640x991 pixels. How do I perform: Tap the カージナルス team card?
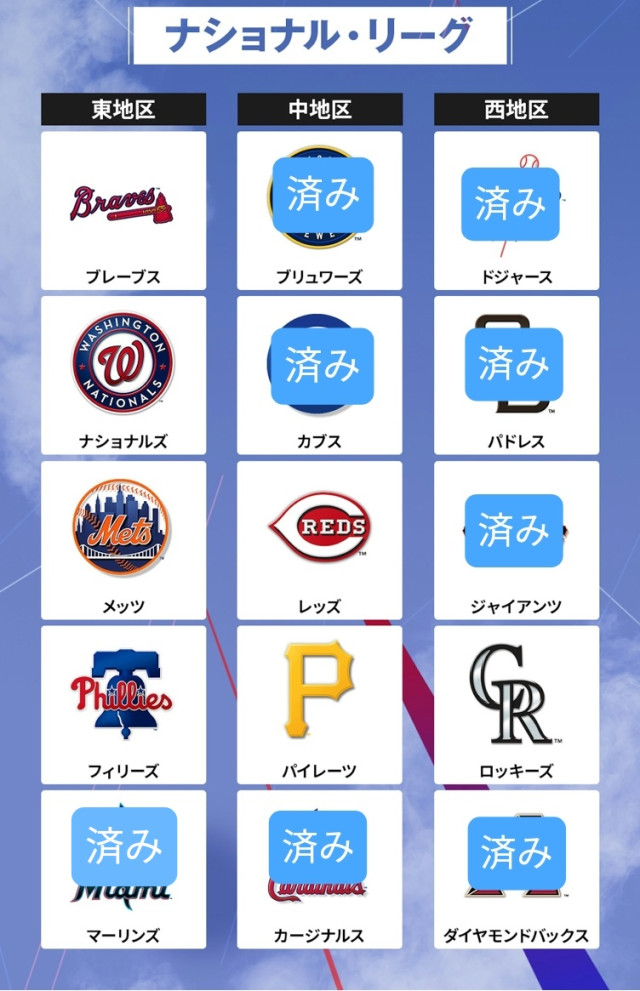(x=319, y=869)
